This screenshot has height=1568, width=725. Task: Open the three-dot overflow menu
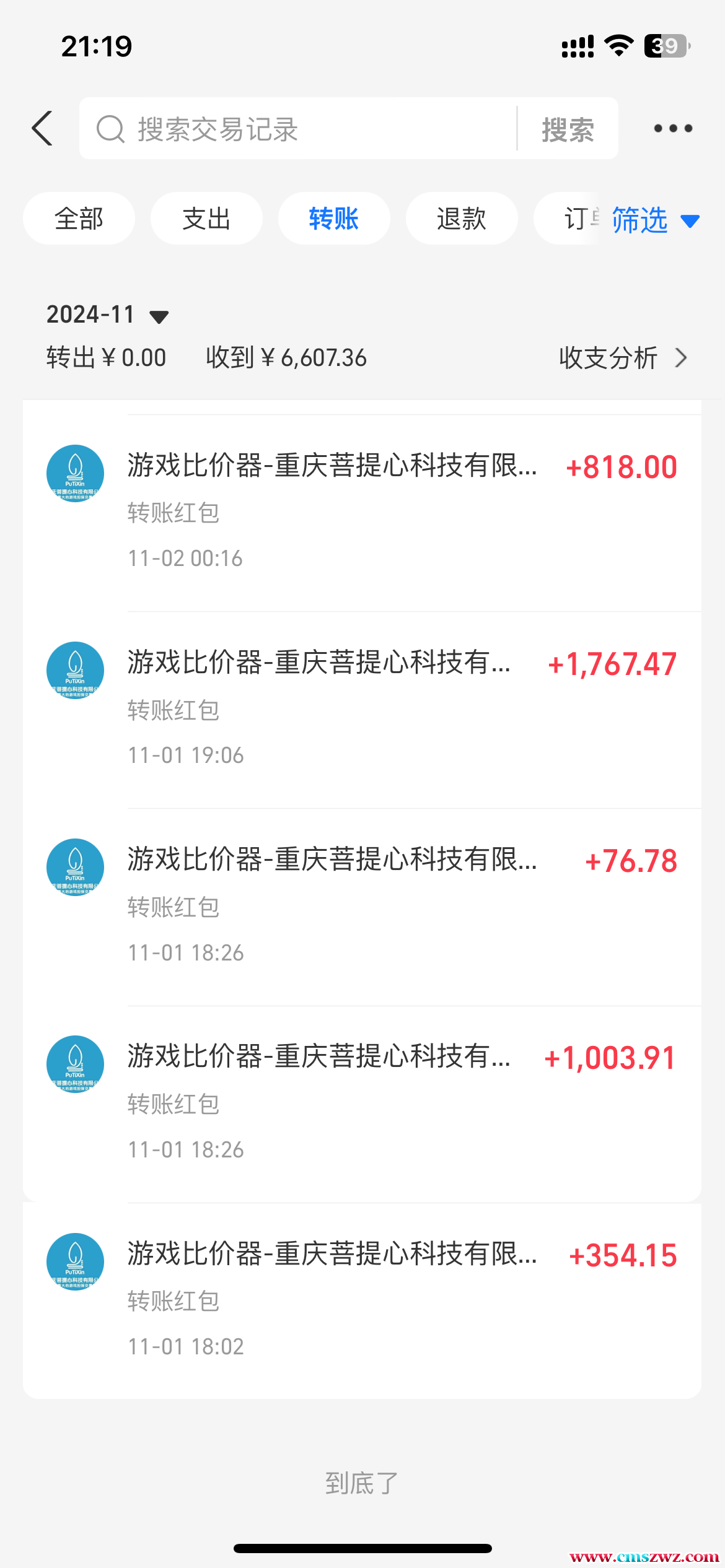[673, 129]
